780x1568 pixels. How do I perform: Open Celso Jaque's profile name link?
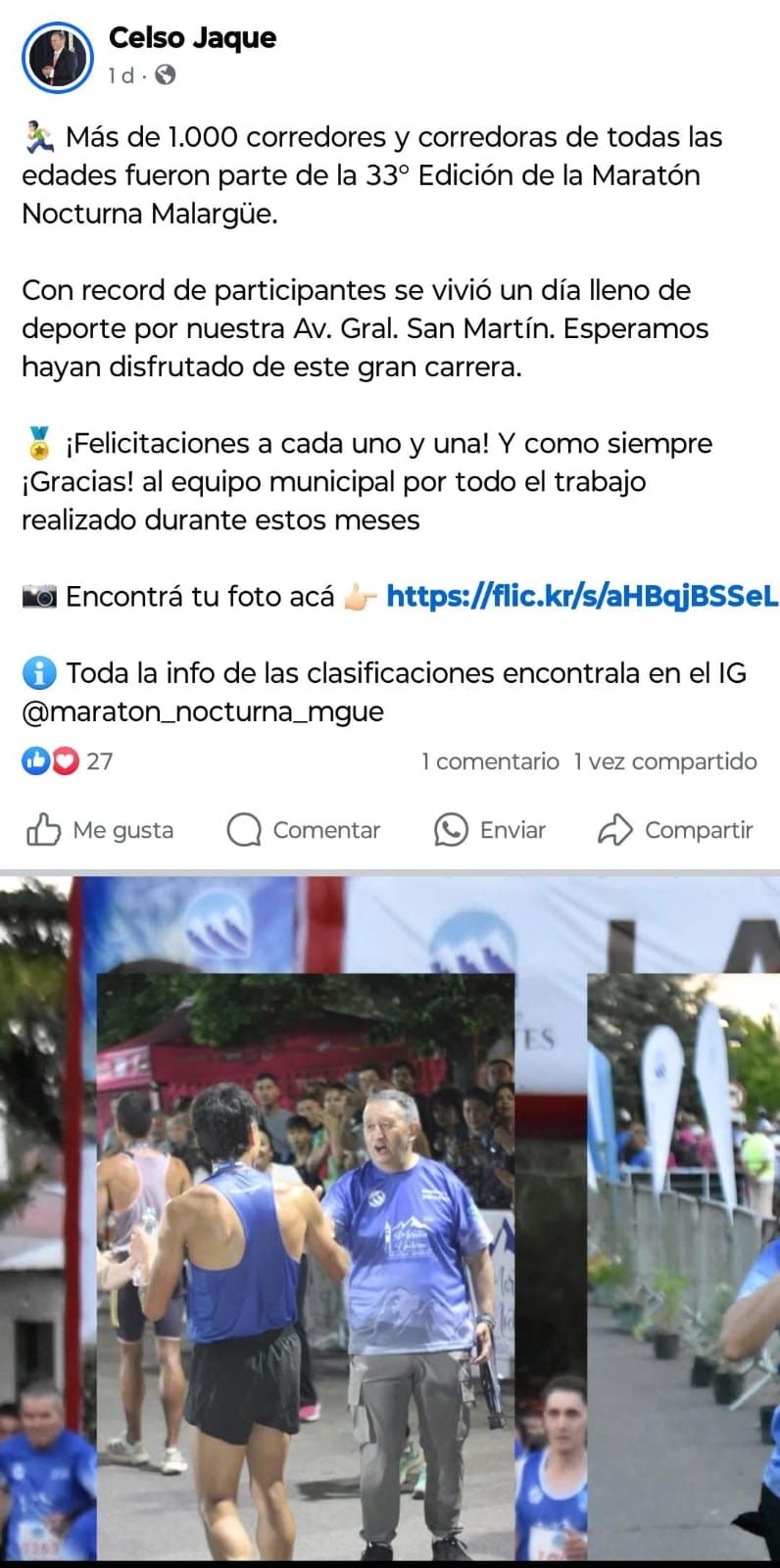tap(192, 37)
